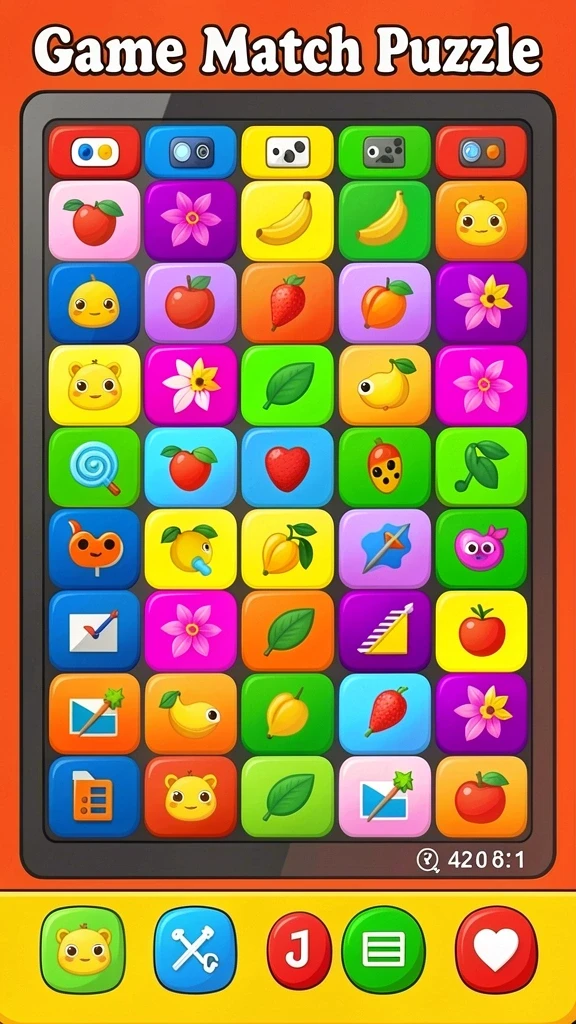Tap the red J button

[299, 950]
